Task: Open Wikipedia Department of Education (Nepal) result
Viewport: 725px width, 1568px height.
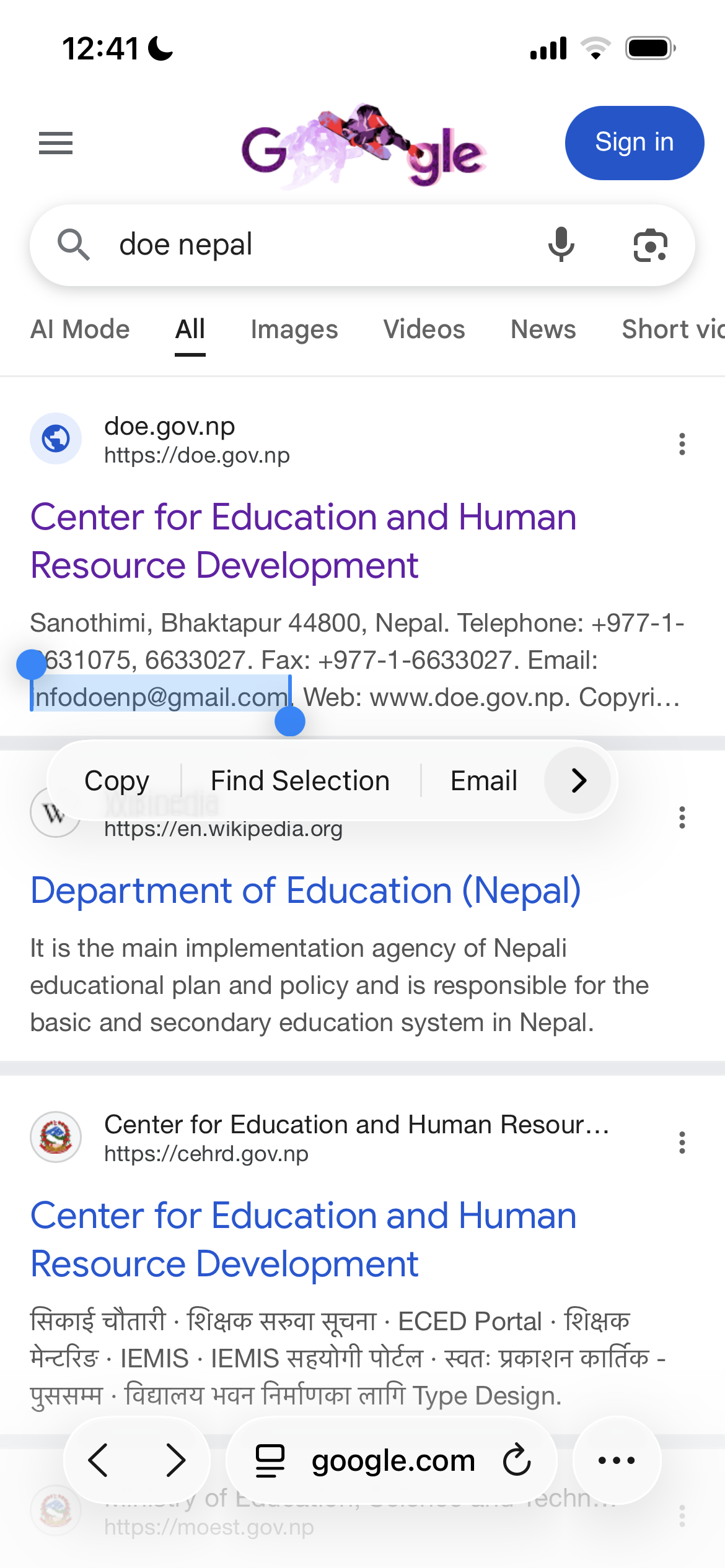Action: pyautogui.click(x=305, y=891)
